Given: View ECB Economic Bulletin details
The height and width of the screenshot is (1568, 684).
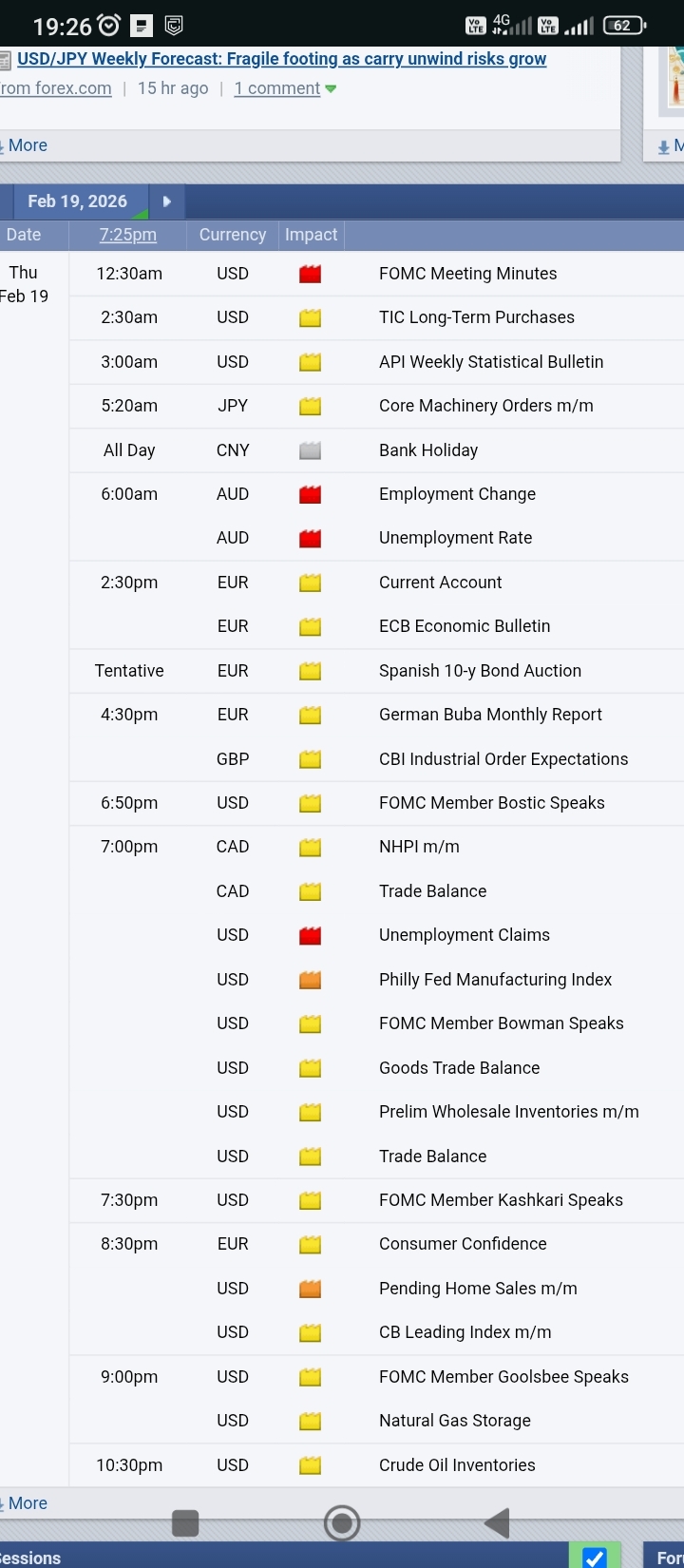Looking at the screenshot, I should click(465, 626).
